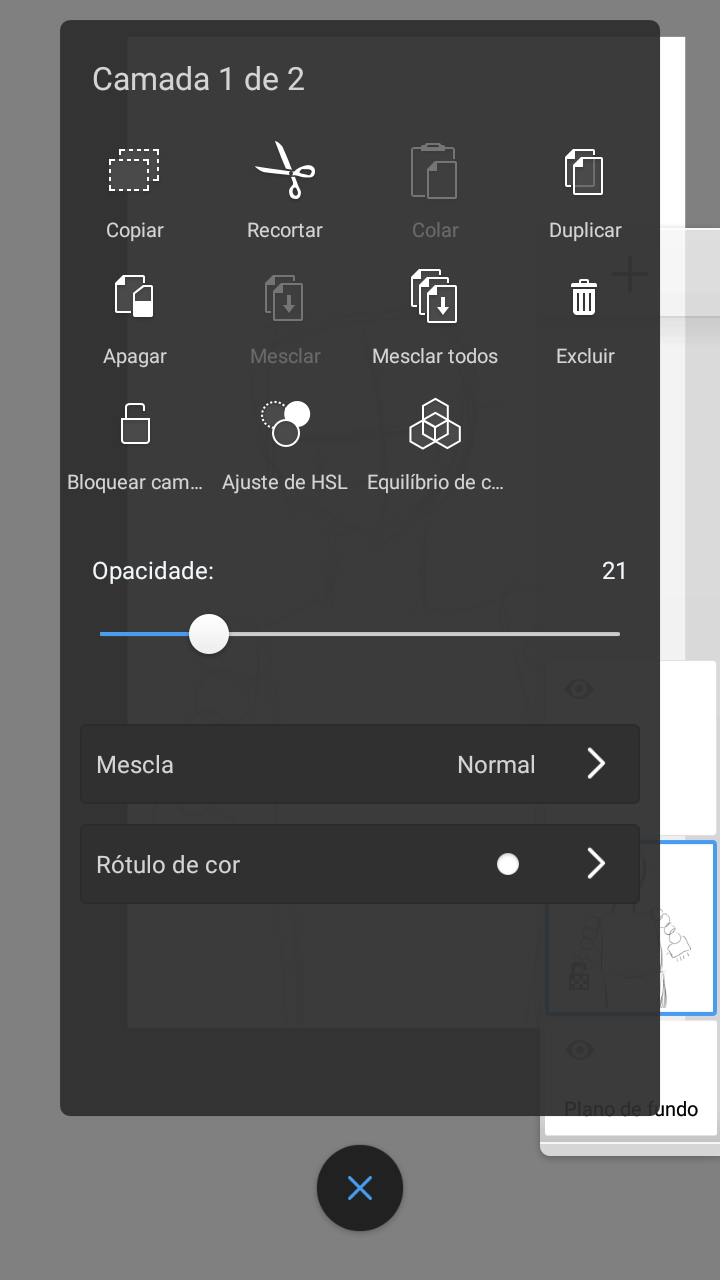Copy the current layer

[x=135, y=192]
